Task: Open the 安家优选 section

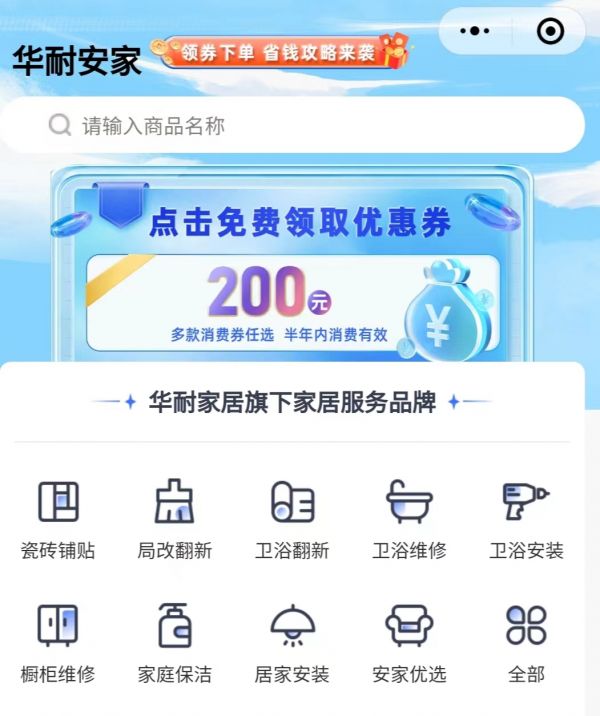Action: click(x=409, y=643)
